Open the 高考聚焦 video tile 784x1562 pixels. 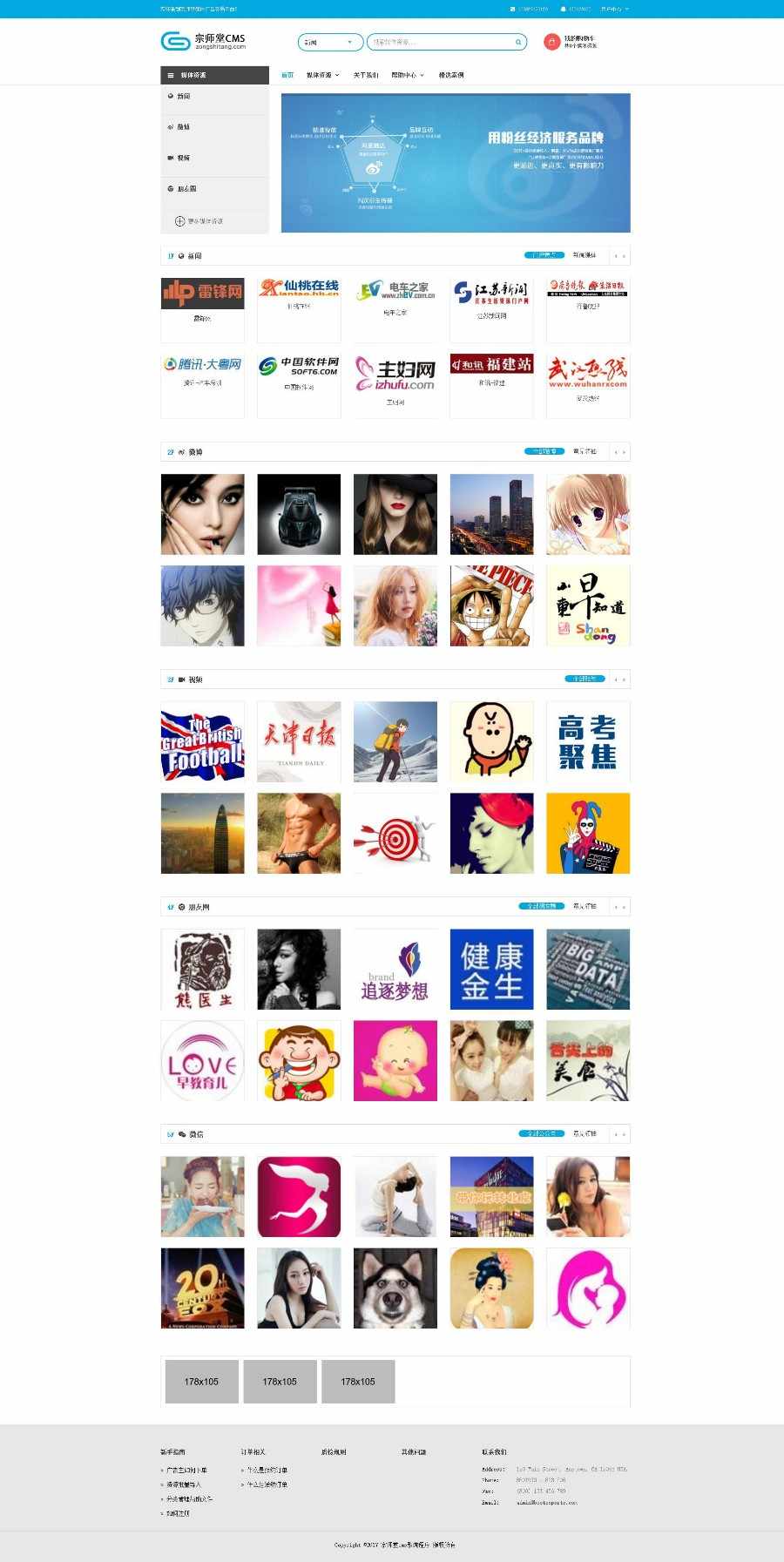[587, 741]
